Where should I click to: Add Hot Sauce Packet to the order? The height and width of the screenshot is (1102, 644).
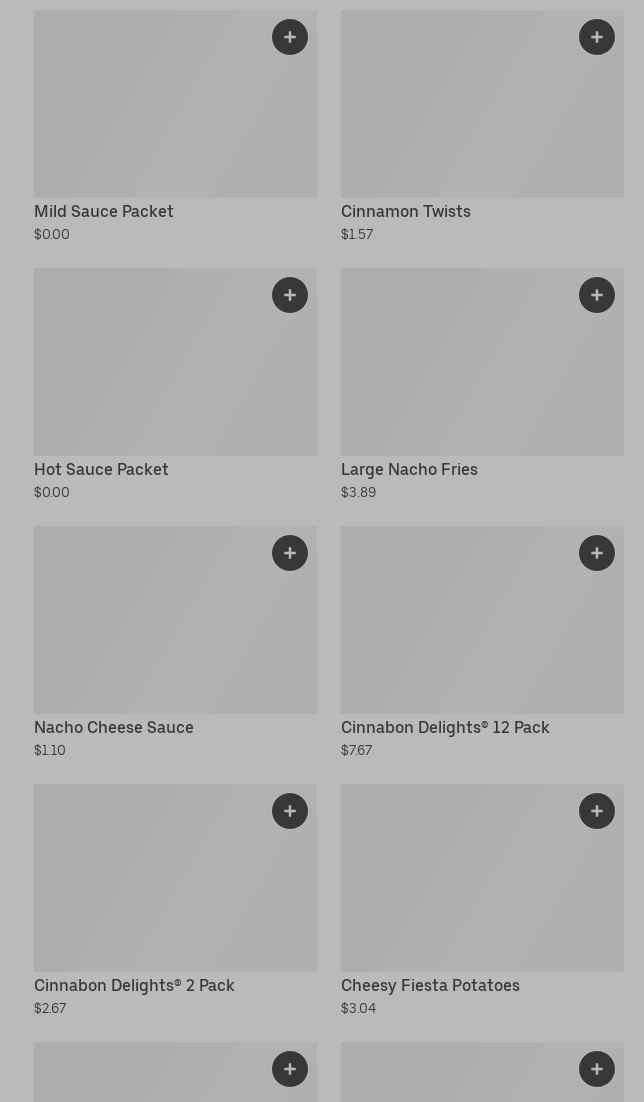[290, 295]
